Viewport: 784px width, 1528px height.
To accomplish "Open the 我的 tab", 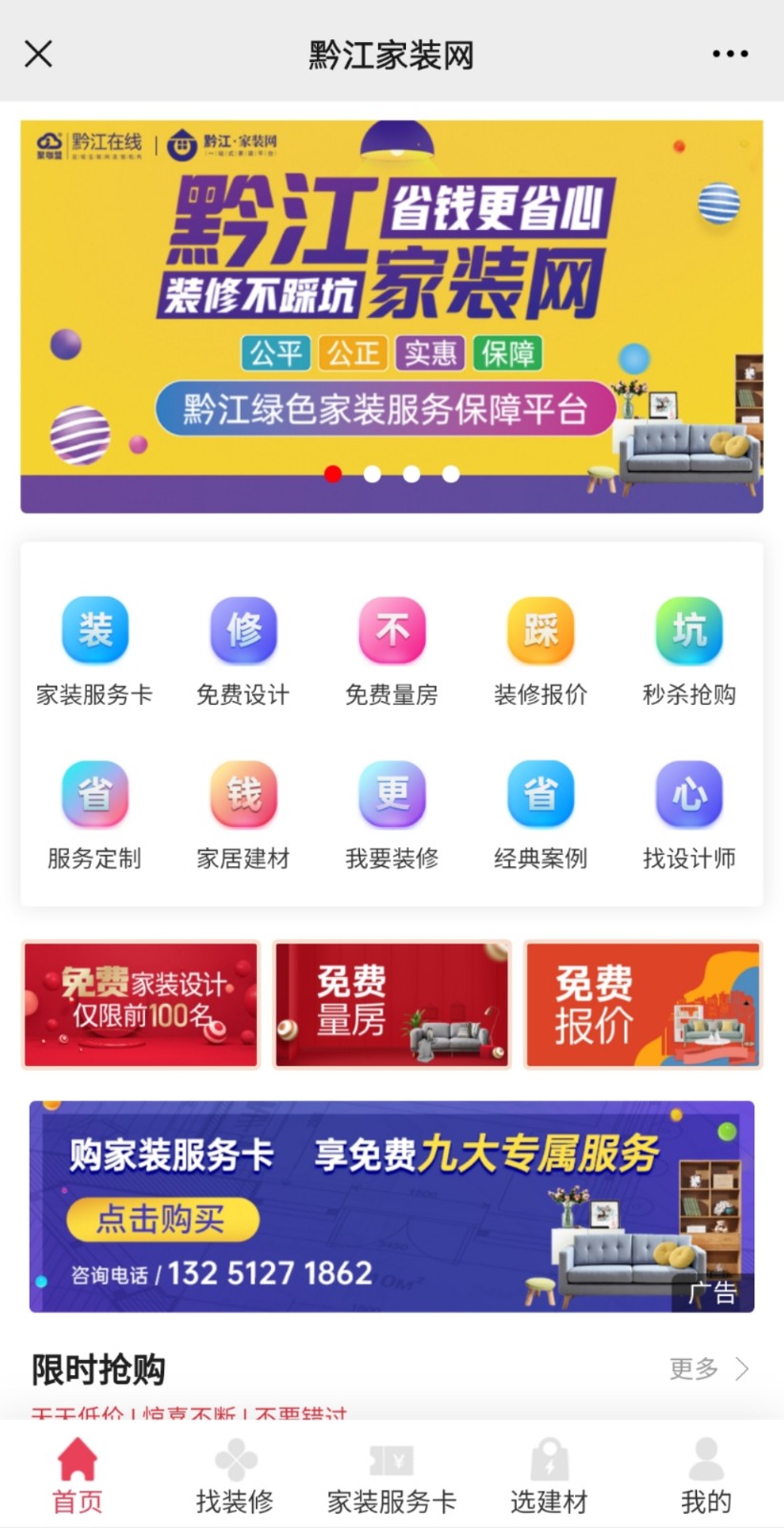I will point(706,1476).
